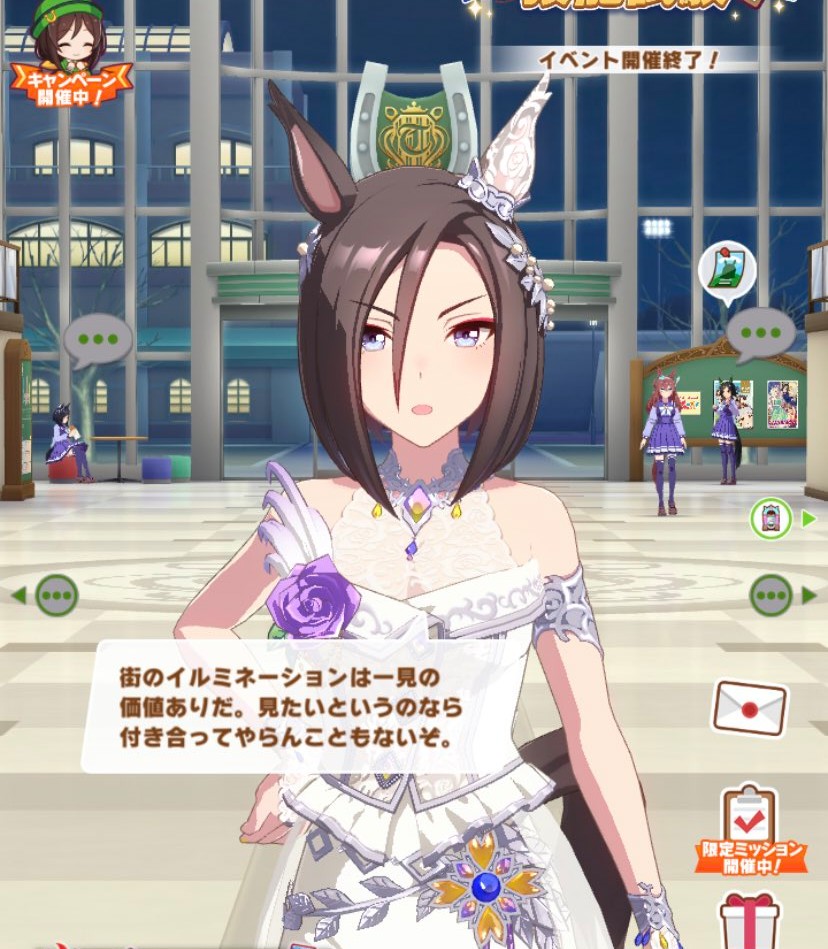Move to the left area via dots arrow

[47, 595]
